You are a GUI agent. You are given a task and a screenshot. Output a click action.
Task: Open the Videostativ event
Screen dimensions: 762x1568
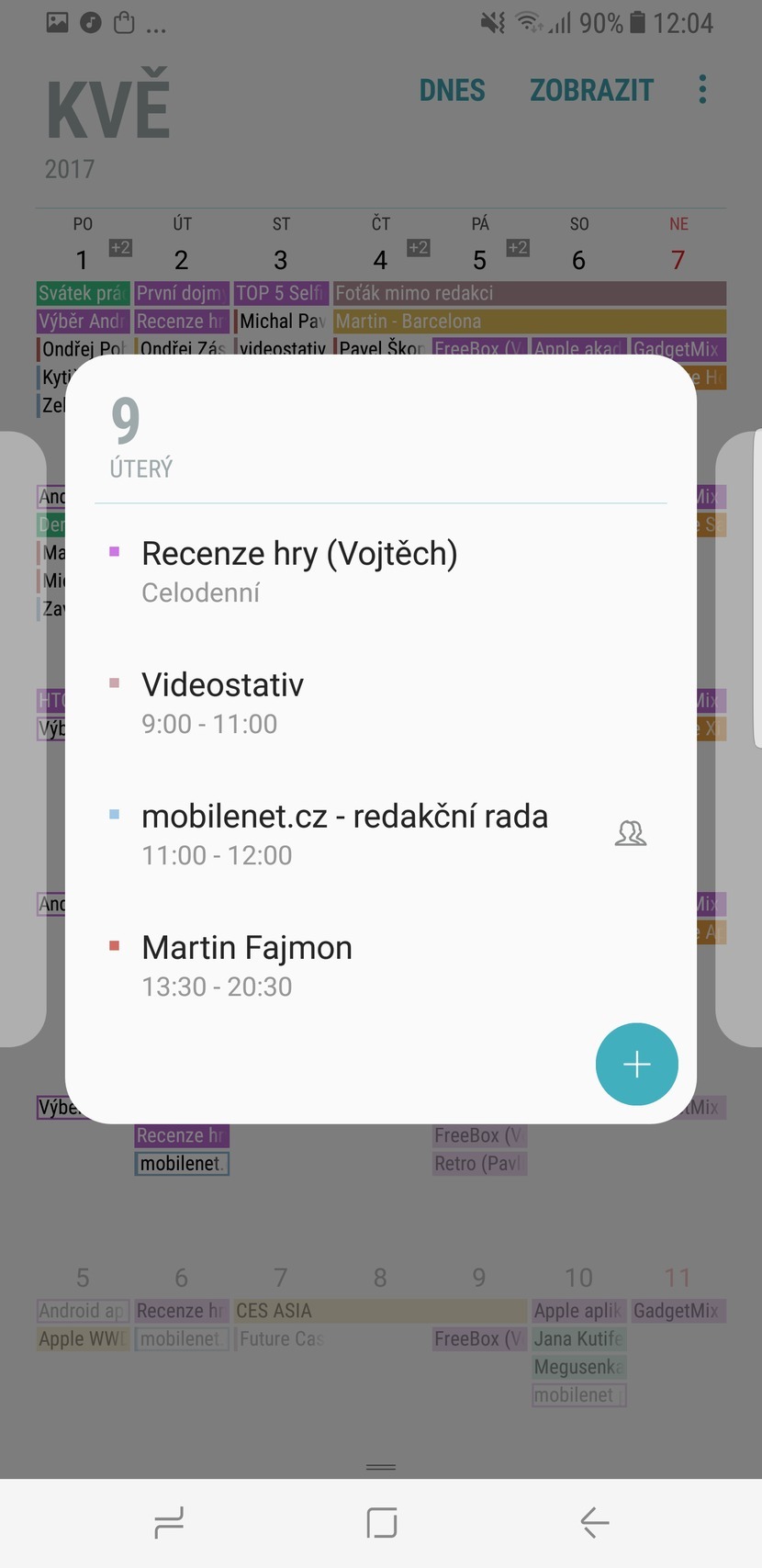(x=223, y=703)
